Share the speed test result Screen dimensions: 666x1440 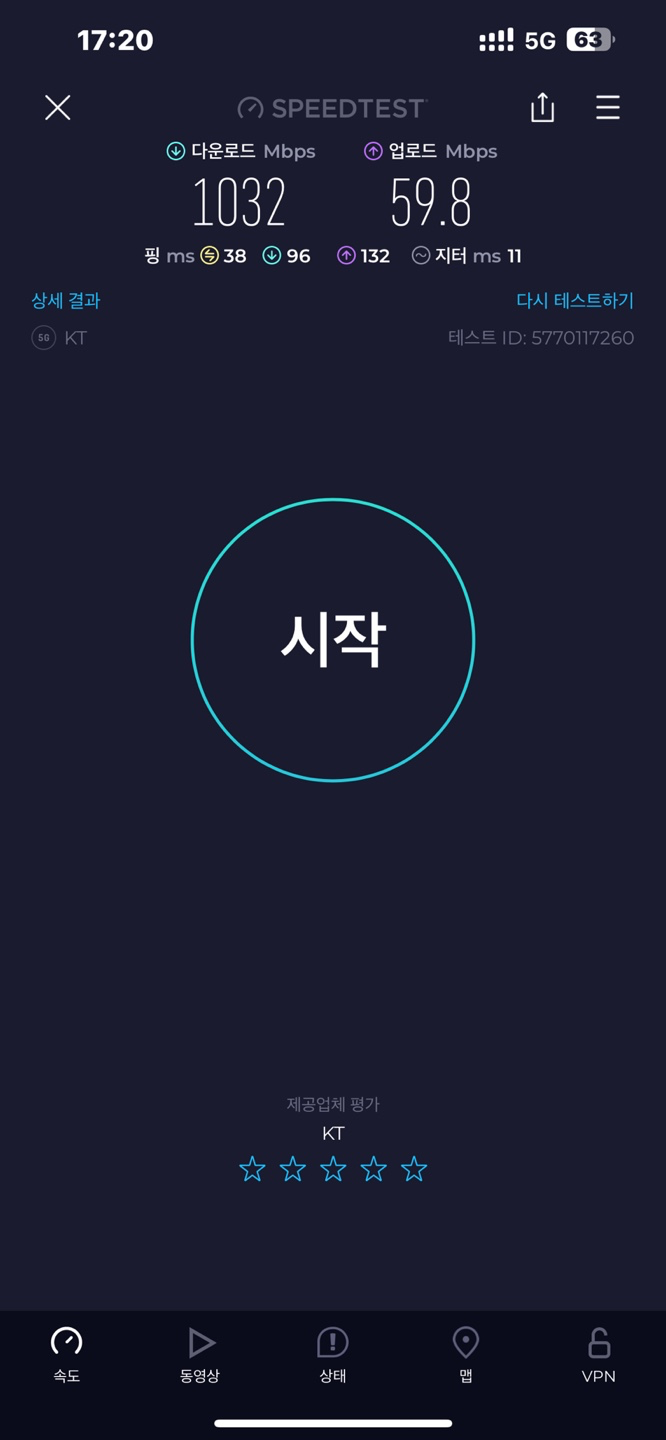tap(542, 107)
